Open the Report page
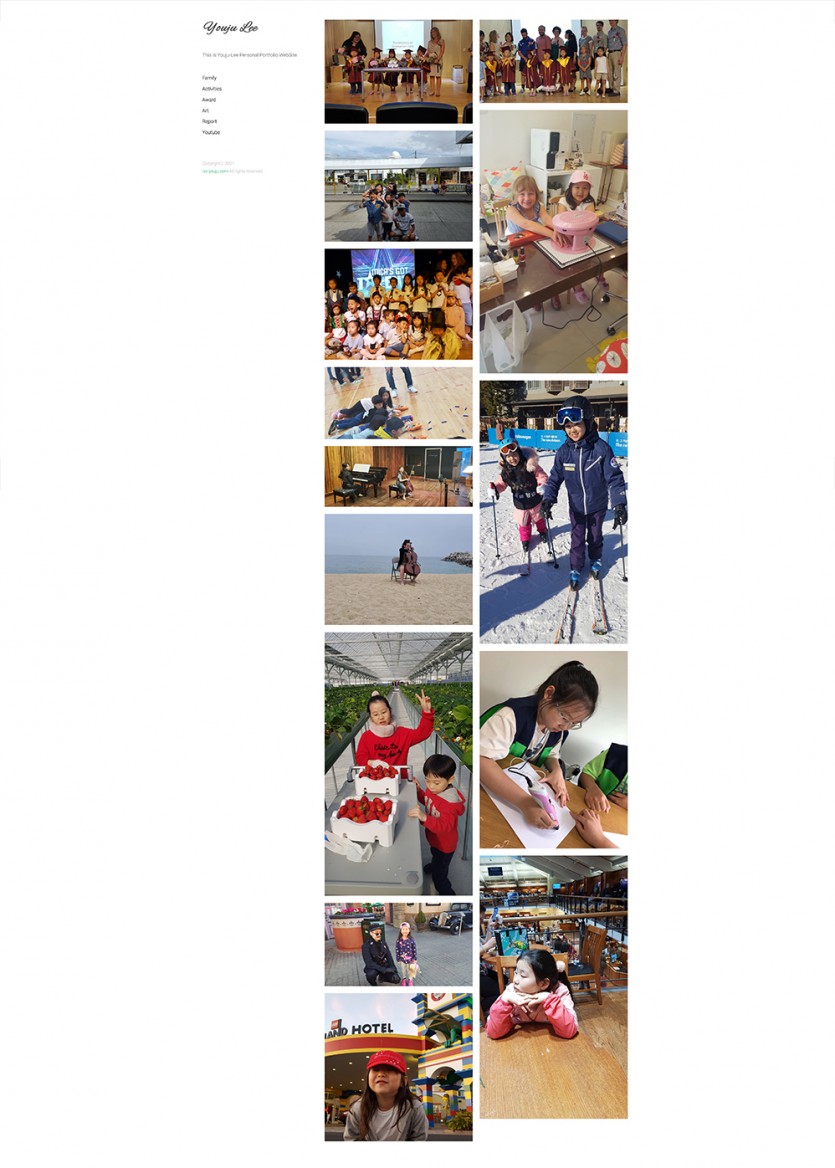835x1168 pixels. click(210, 121)
